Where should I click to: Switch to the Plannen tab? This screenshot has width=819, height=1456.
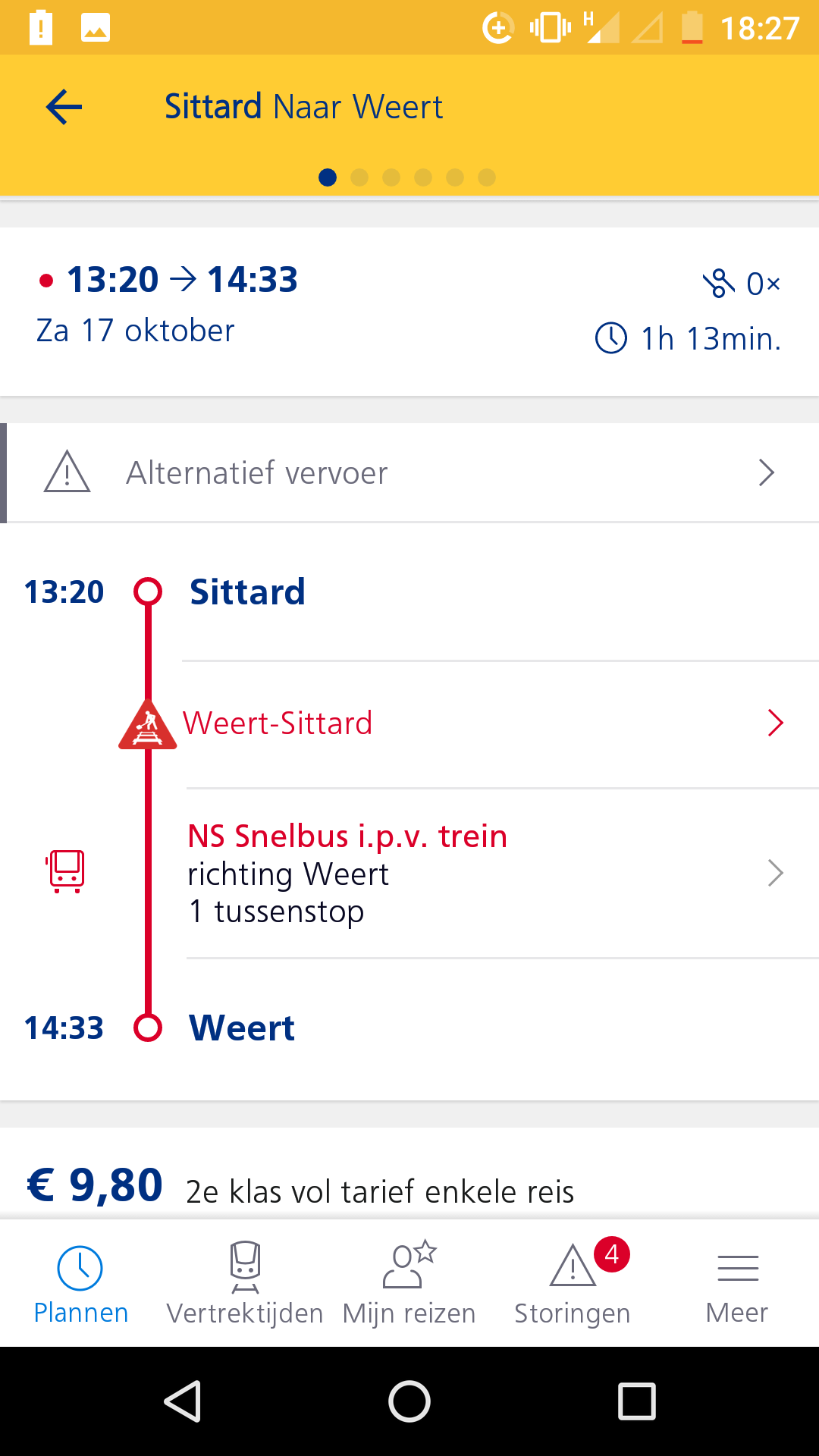[81, 1284]
